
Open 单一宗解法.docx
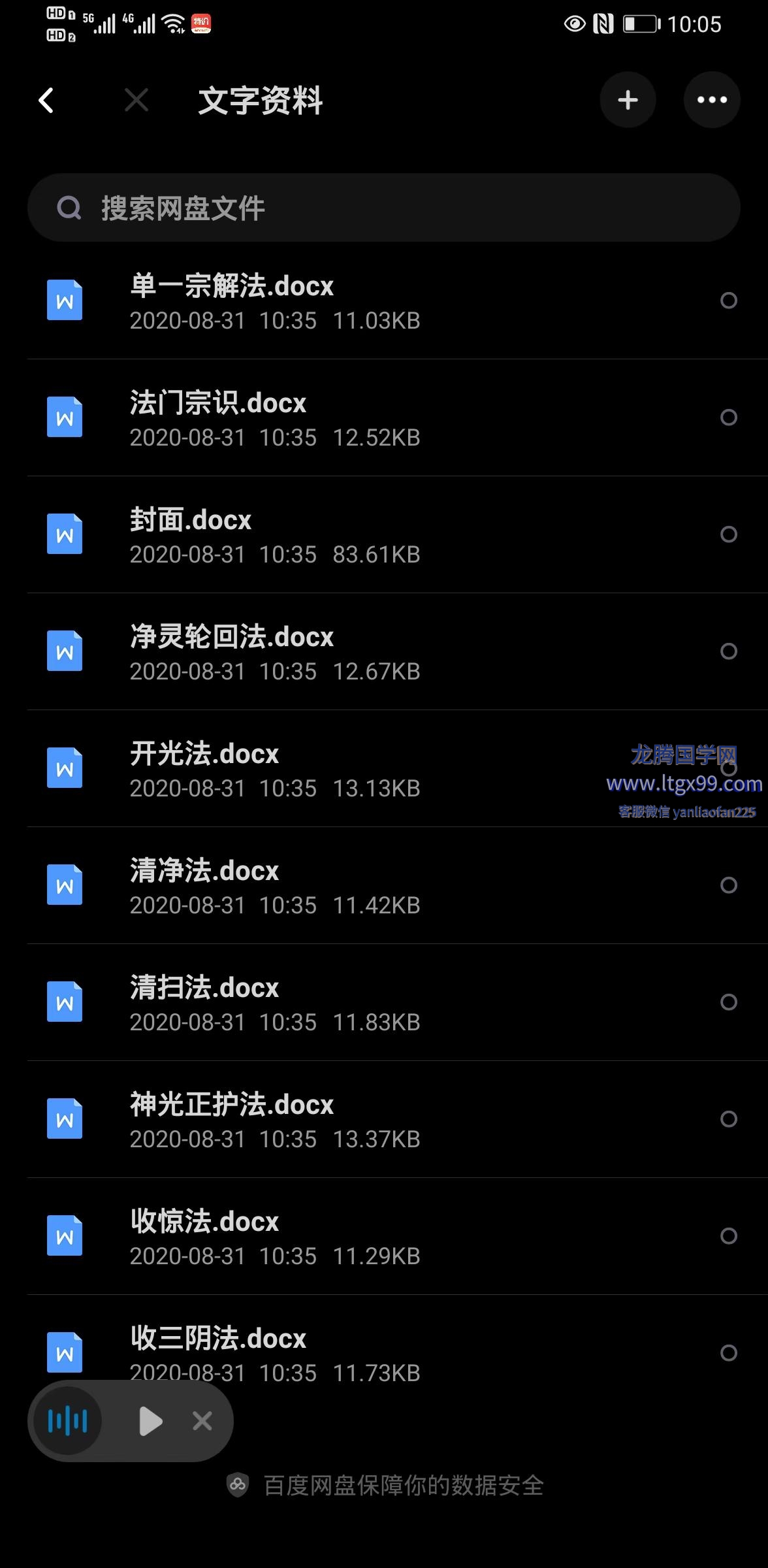coord(383,301)
